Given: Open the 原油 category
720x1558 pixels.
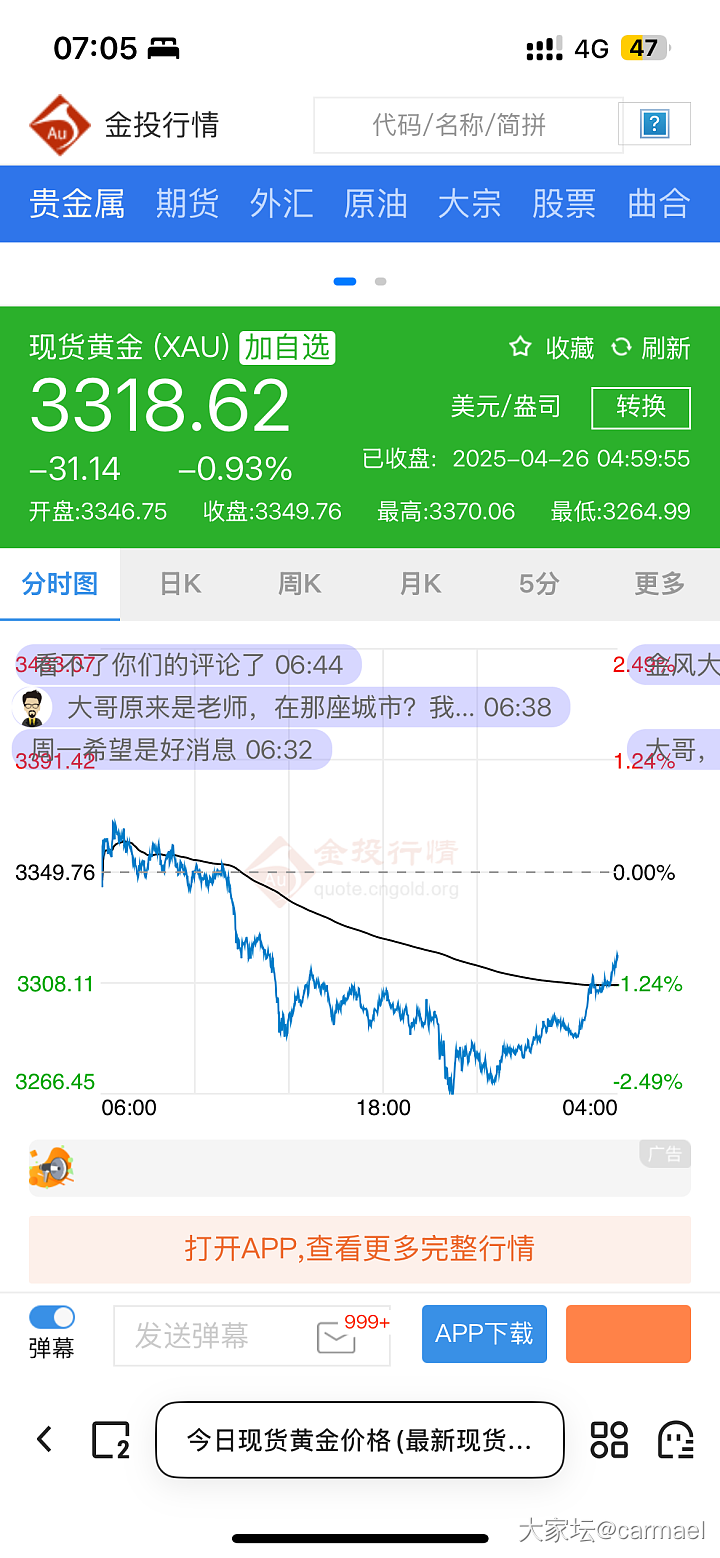Looking at the screenshot, I should [375, 204].
